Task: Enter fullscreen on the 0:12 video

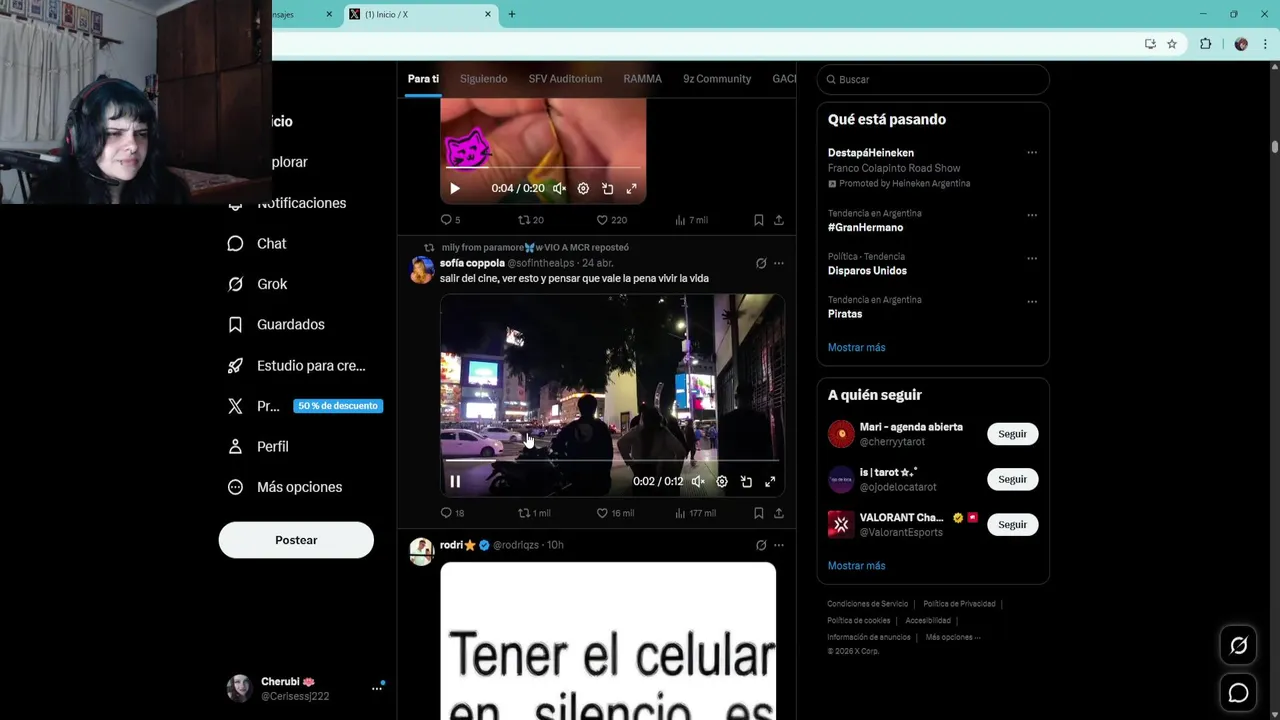Action: (x=770, y=482)
